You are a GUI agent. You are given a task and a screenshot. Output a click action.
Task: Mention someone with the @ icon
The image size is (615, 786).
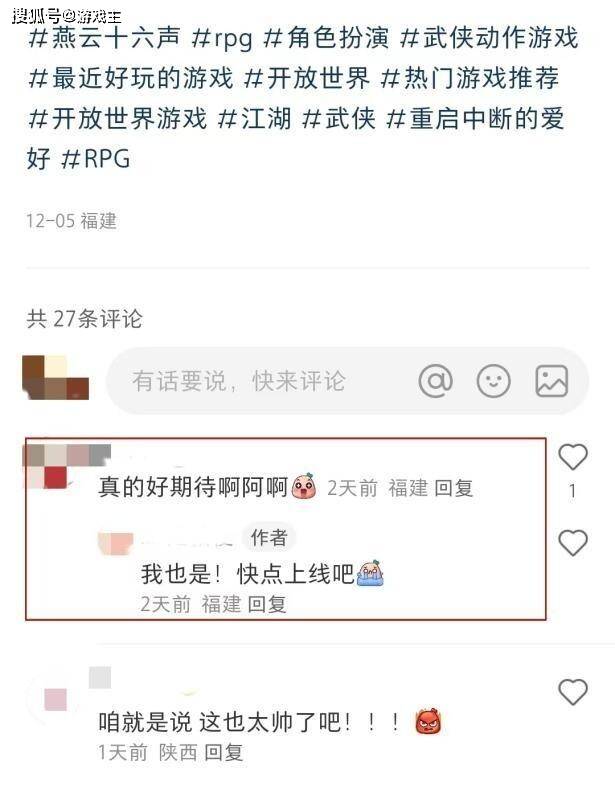point(435,381)
